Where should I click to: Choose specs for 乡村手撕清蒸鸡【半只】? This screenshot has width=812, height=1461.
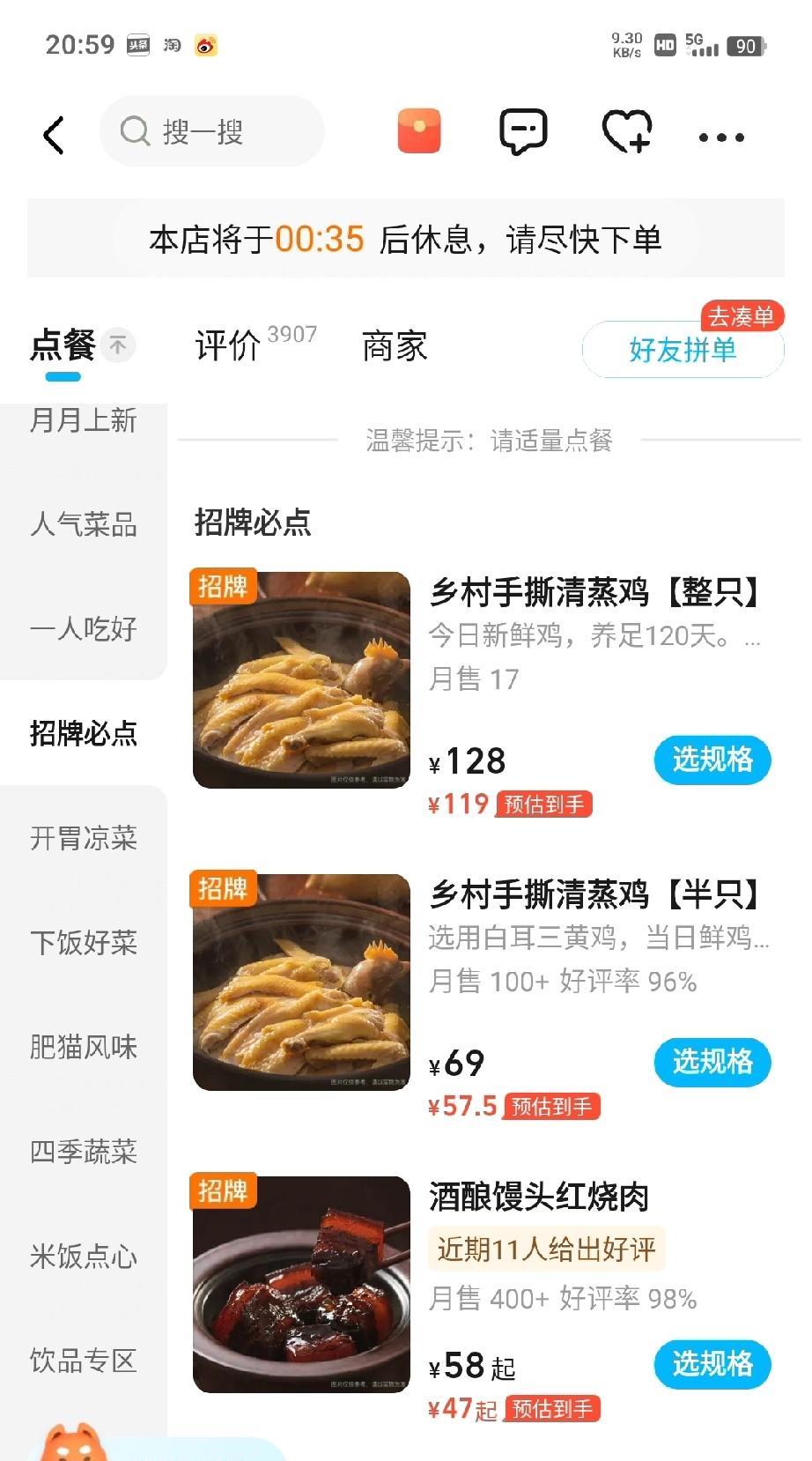[x=712, y=1062]
